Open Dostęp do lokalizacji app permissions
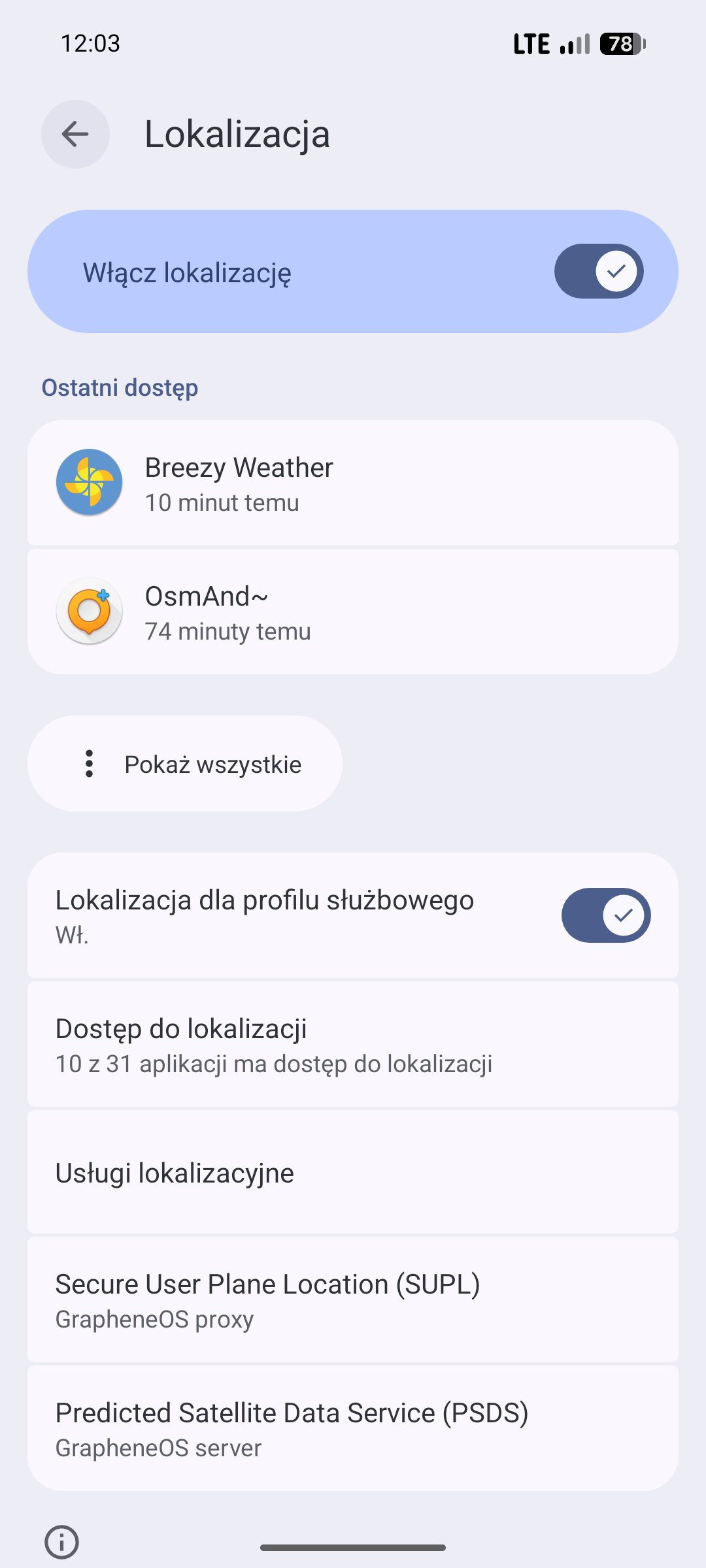The width and height of the screenshot is (706, 1568). 353,1044
